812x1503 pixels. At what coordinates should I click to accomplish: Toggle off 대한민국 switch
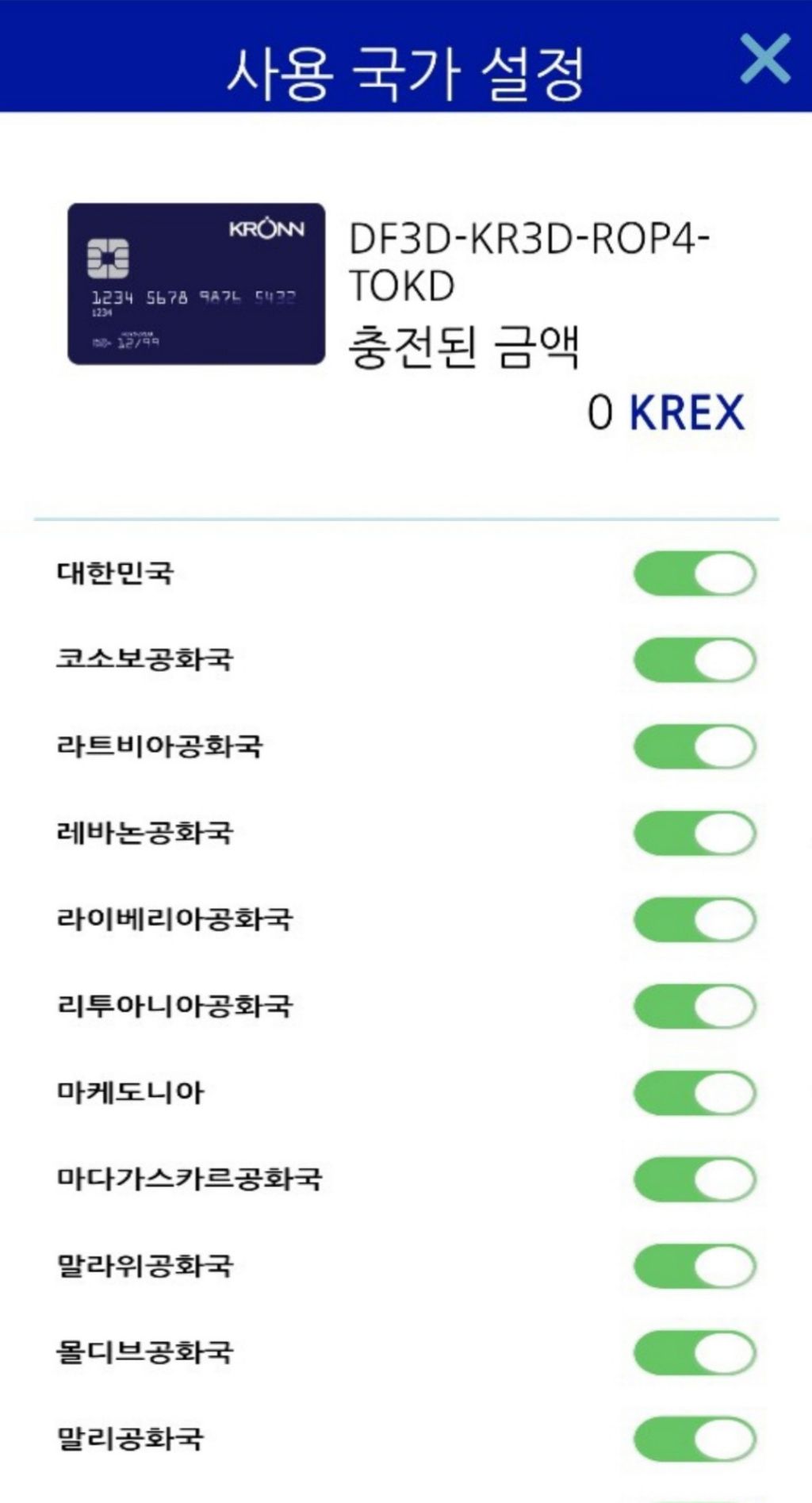(695, 573)
